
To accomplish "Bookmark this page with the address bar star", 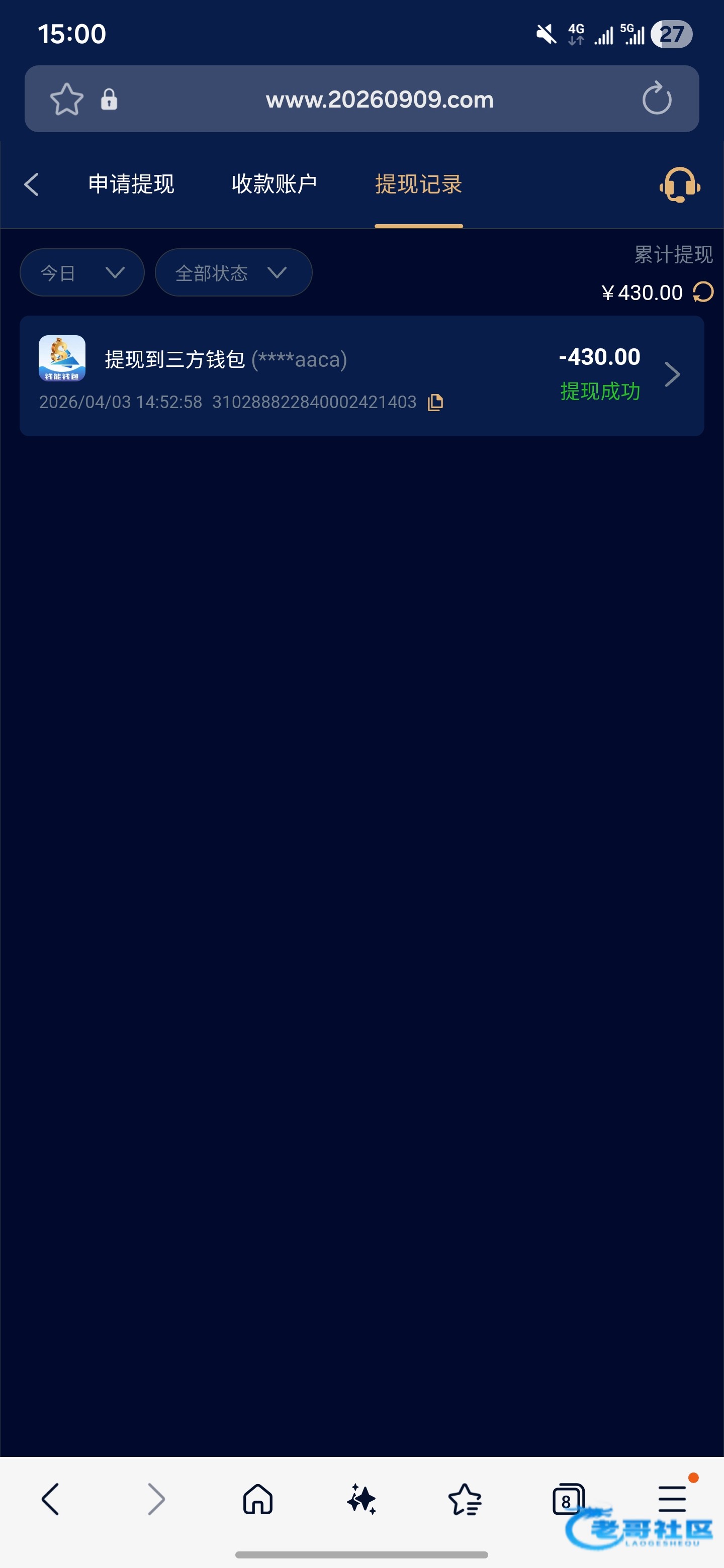I will coord(66,99).
